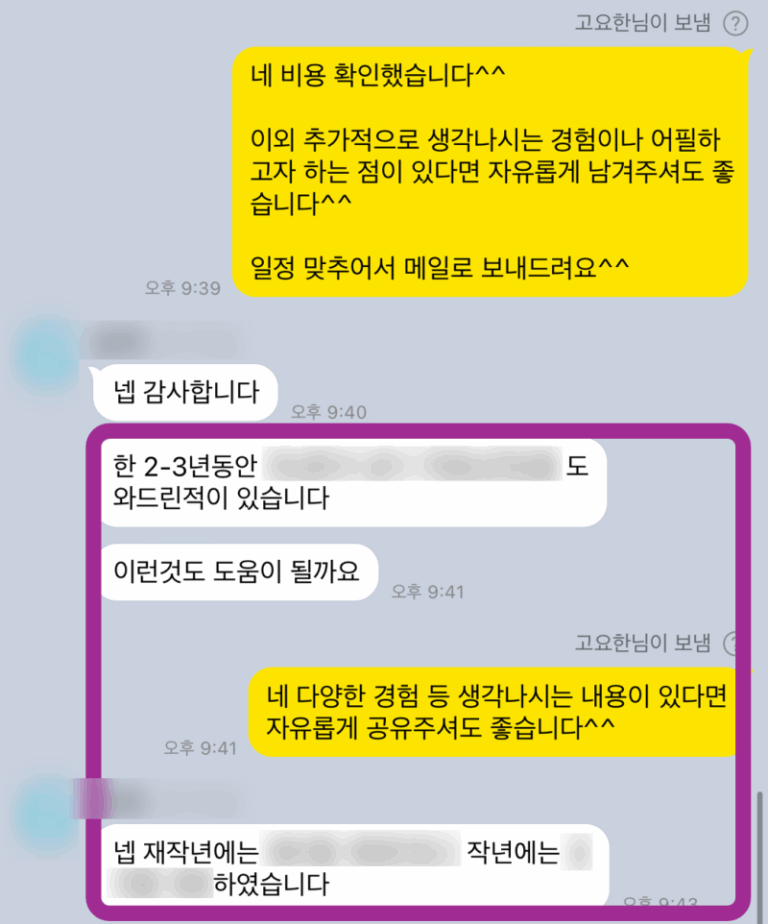Open the help icon above the cost confirmation message

point(735,23)
